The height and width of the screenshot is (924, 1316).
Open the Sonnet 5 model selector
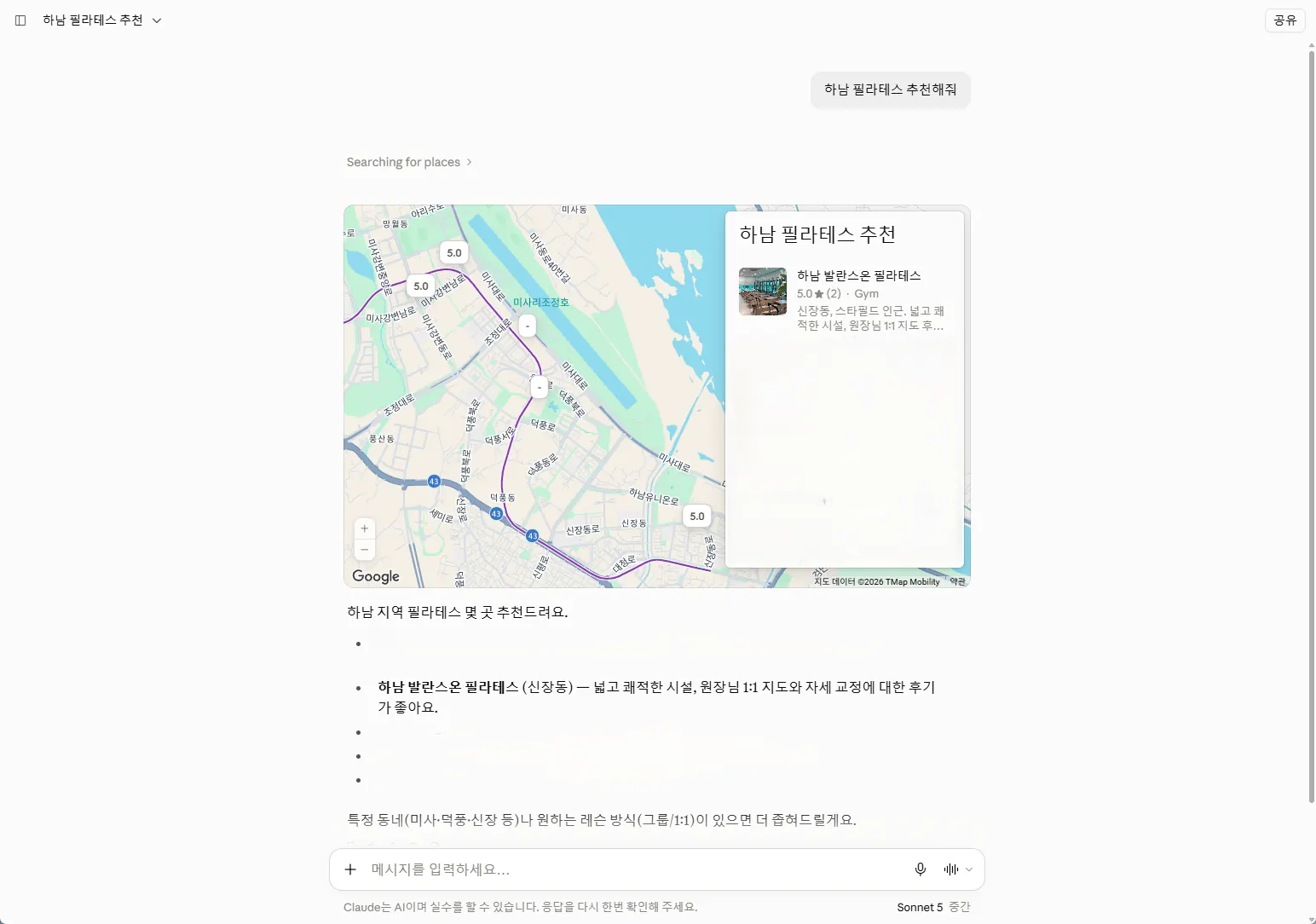click(933, 907)
